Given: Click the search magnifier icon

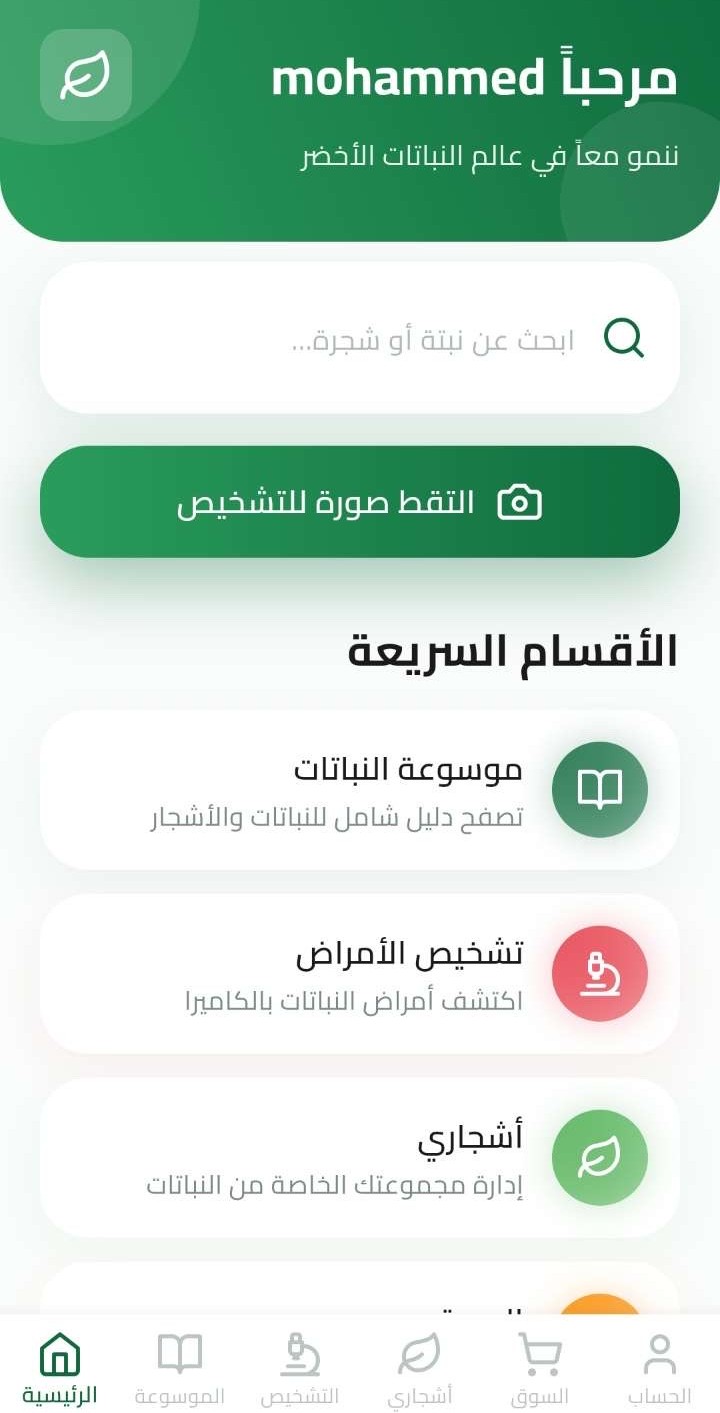Looking at the screenshot, I should pyautogui.click(x=625, y=338).
